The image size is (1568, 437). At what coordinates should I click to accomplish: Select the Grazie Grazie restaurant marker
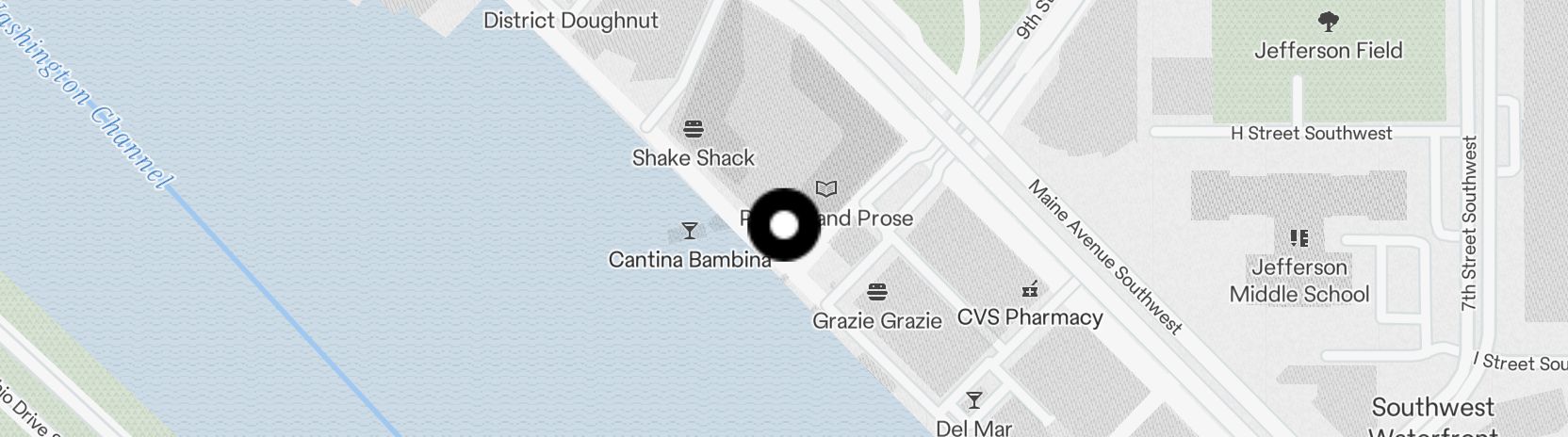(x=877, y=292)
